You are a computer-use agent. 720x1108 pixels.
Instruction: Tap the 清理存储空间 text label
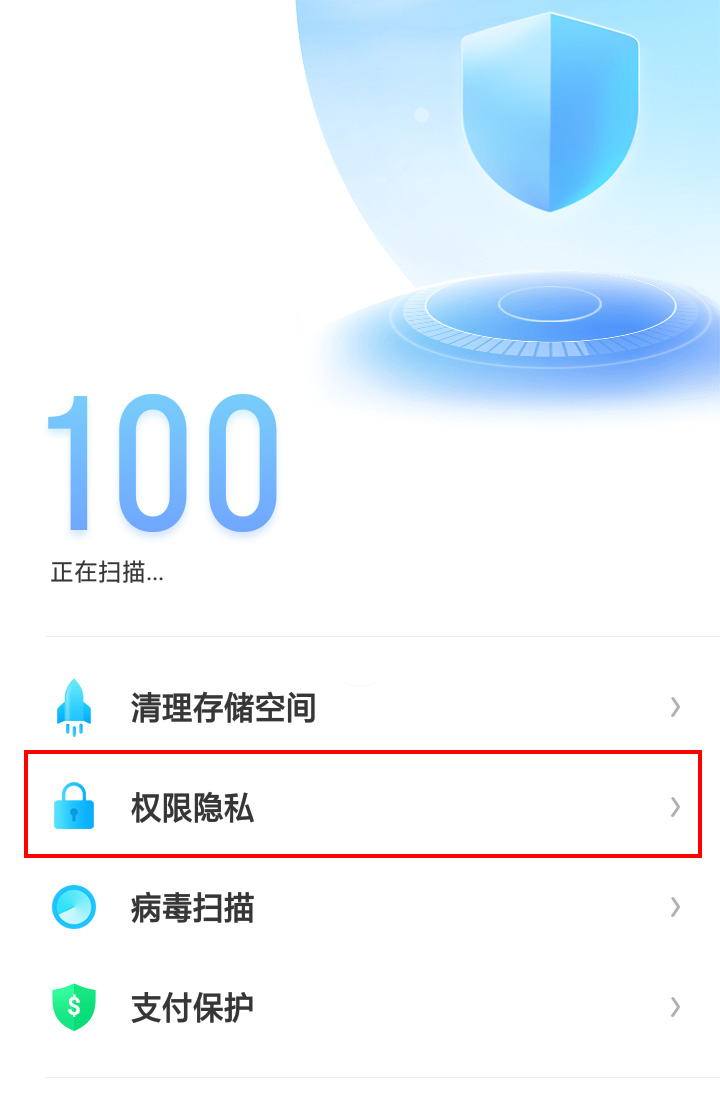(x=222, y=706)
